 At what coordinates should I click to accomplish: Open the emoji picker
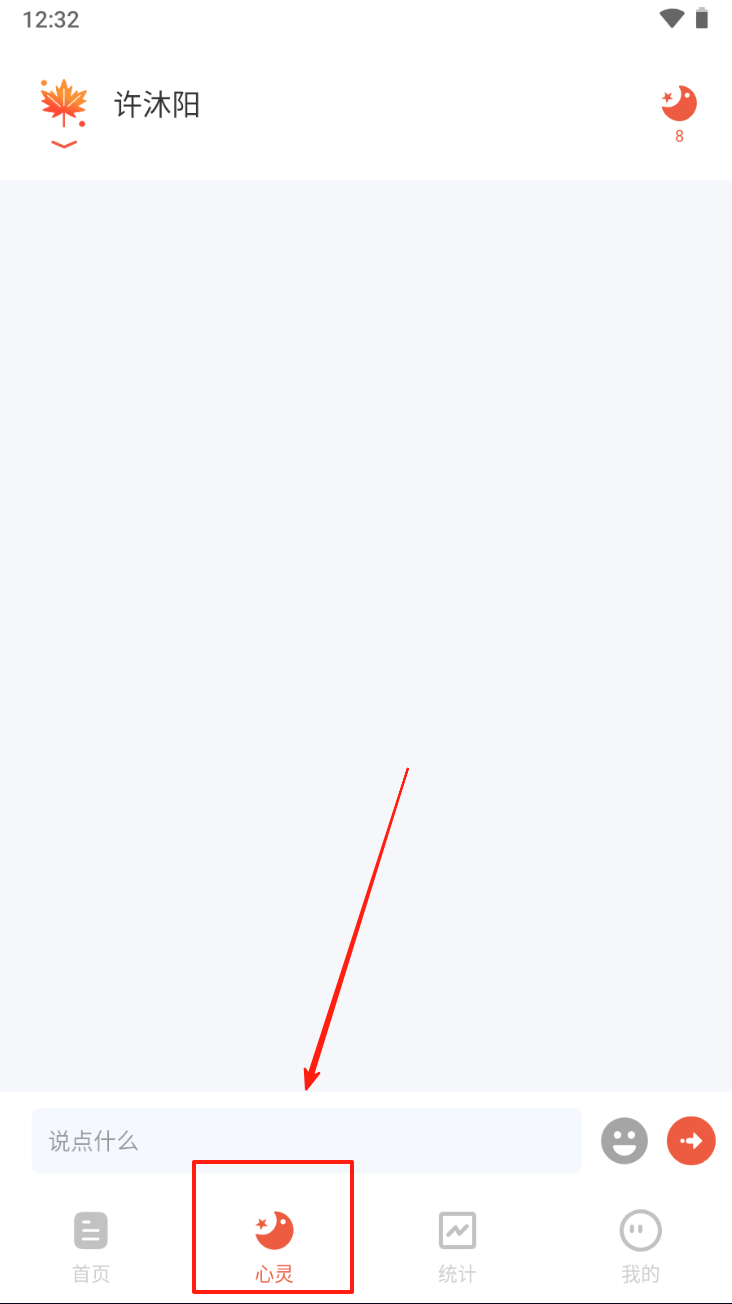click(624, 1141)
